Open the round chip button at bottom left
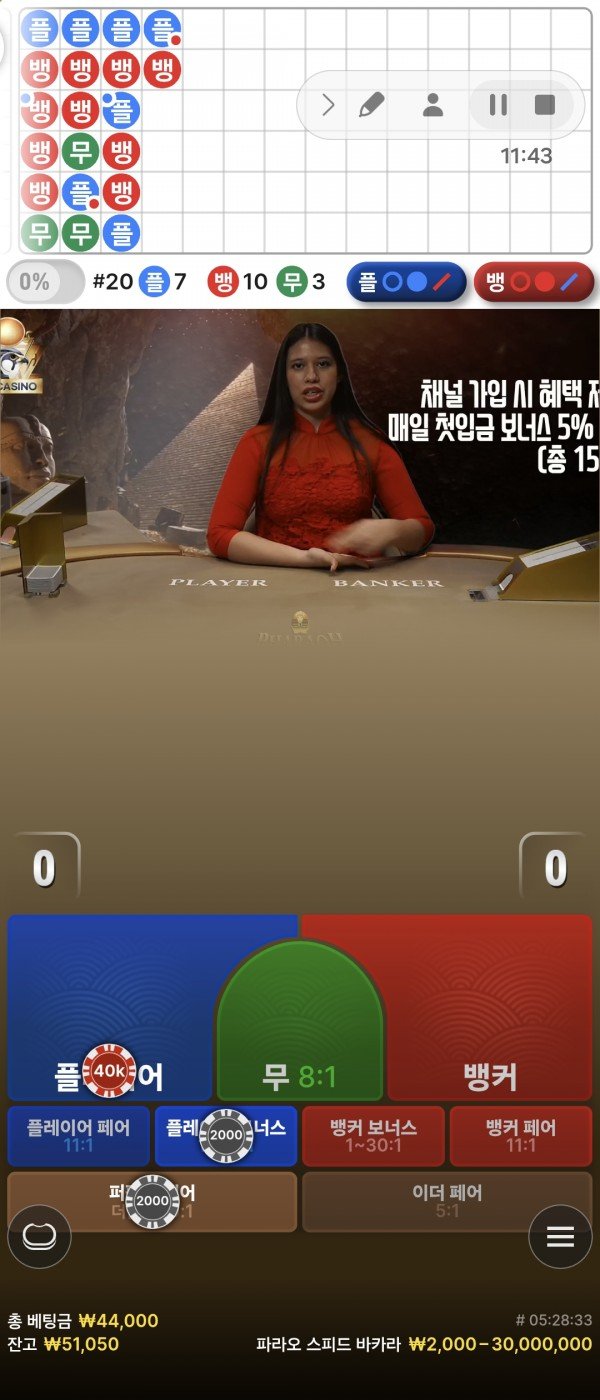 coord(39,1238)
